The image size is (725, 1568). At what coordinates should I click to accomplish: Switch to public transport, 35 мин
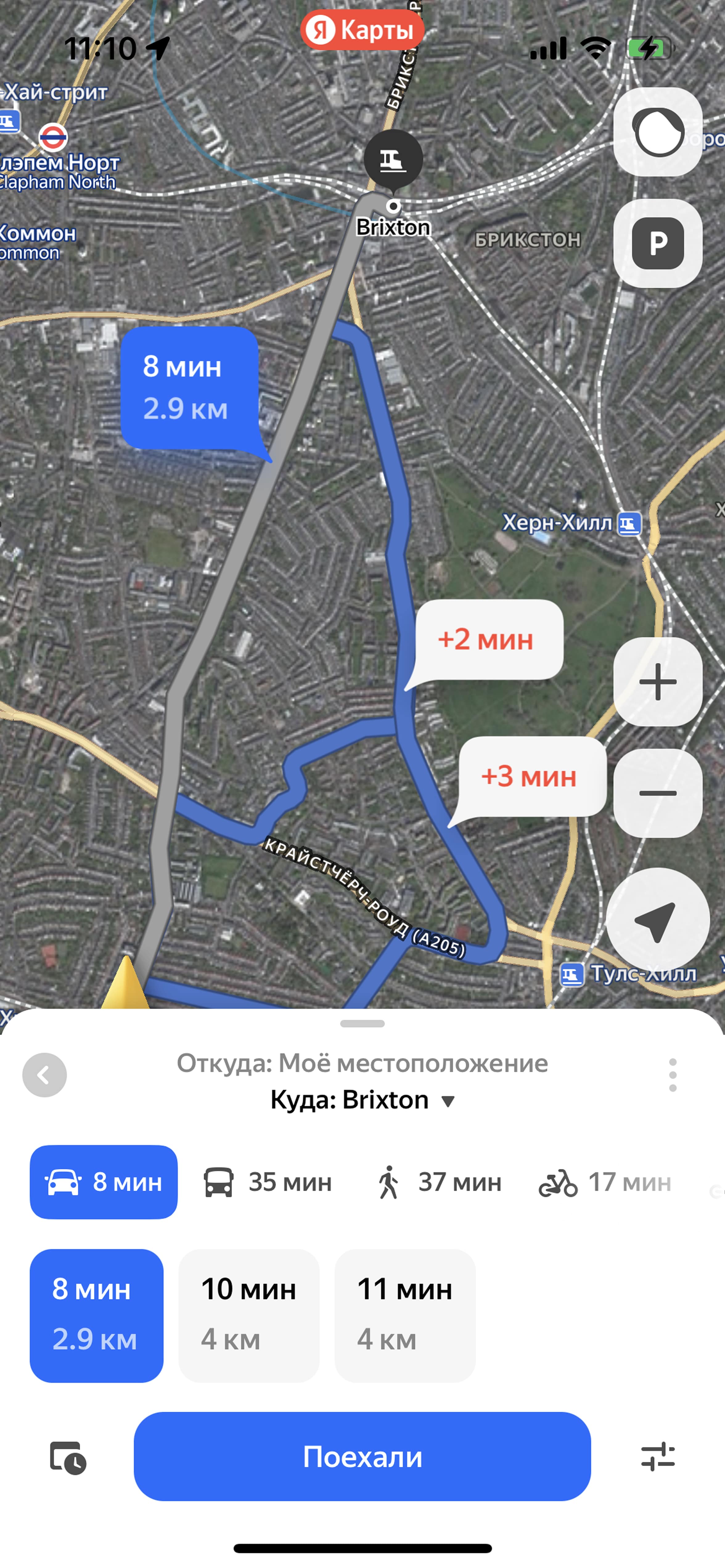(x=268, y=1182)
